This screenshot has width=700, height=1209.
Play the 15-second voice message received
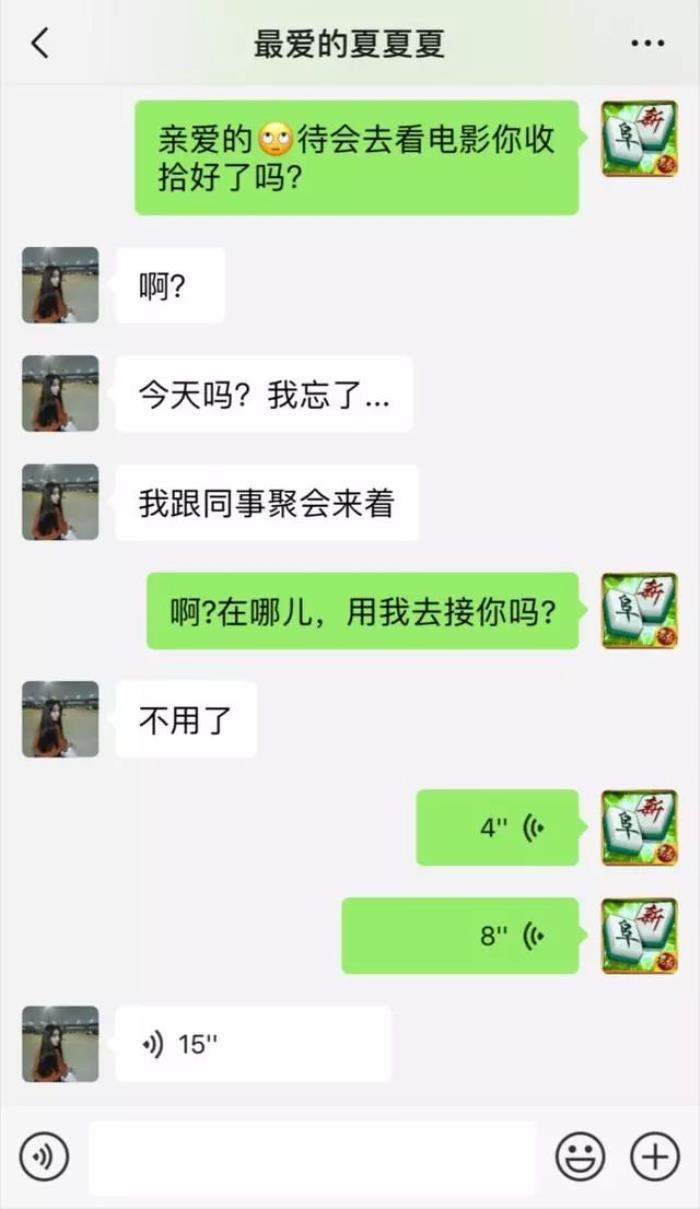(x=253, y=1044)
